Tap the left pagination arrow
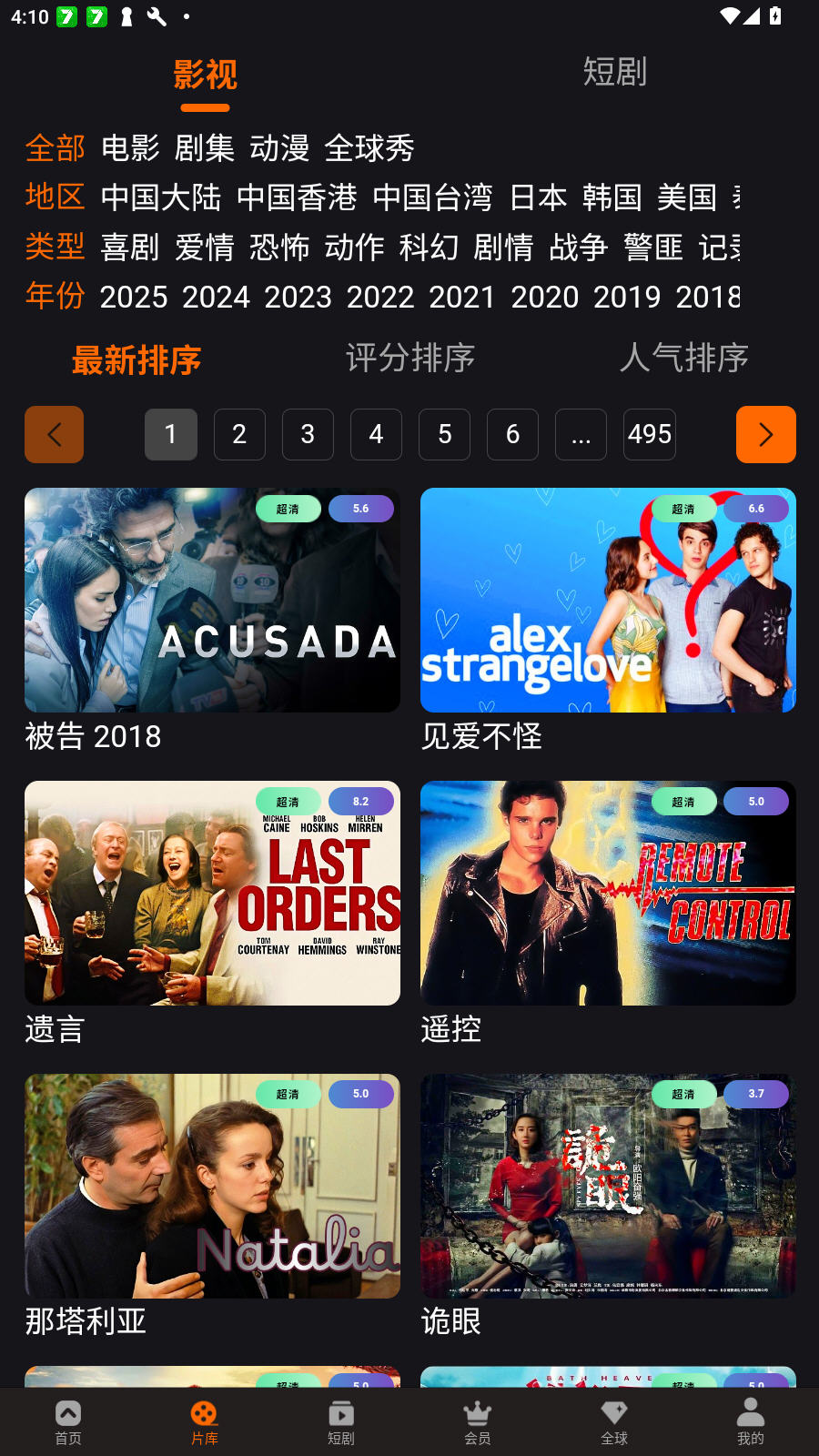This screenshot has height=1456, width=819. (x=54, y=434)
